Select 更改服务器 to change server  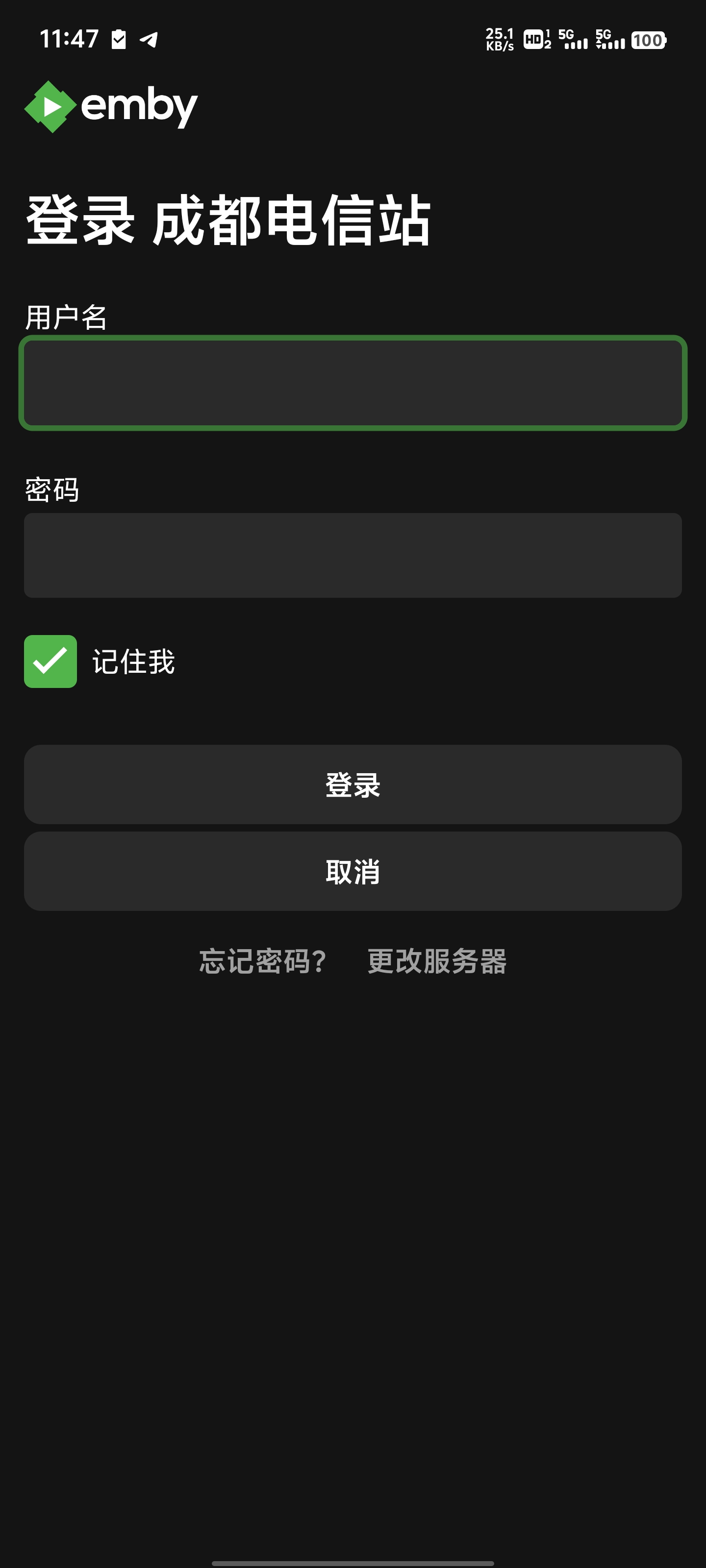(x=437, y=962)
